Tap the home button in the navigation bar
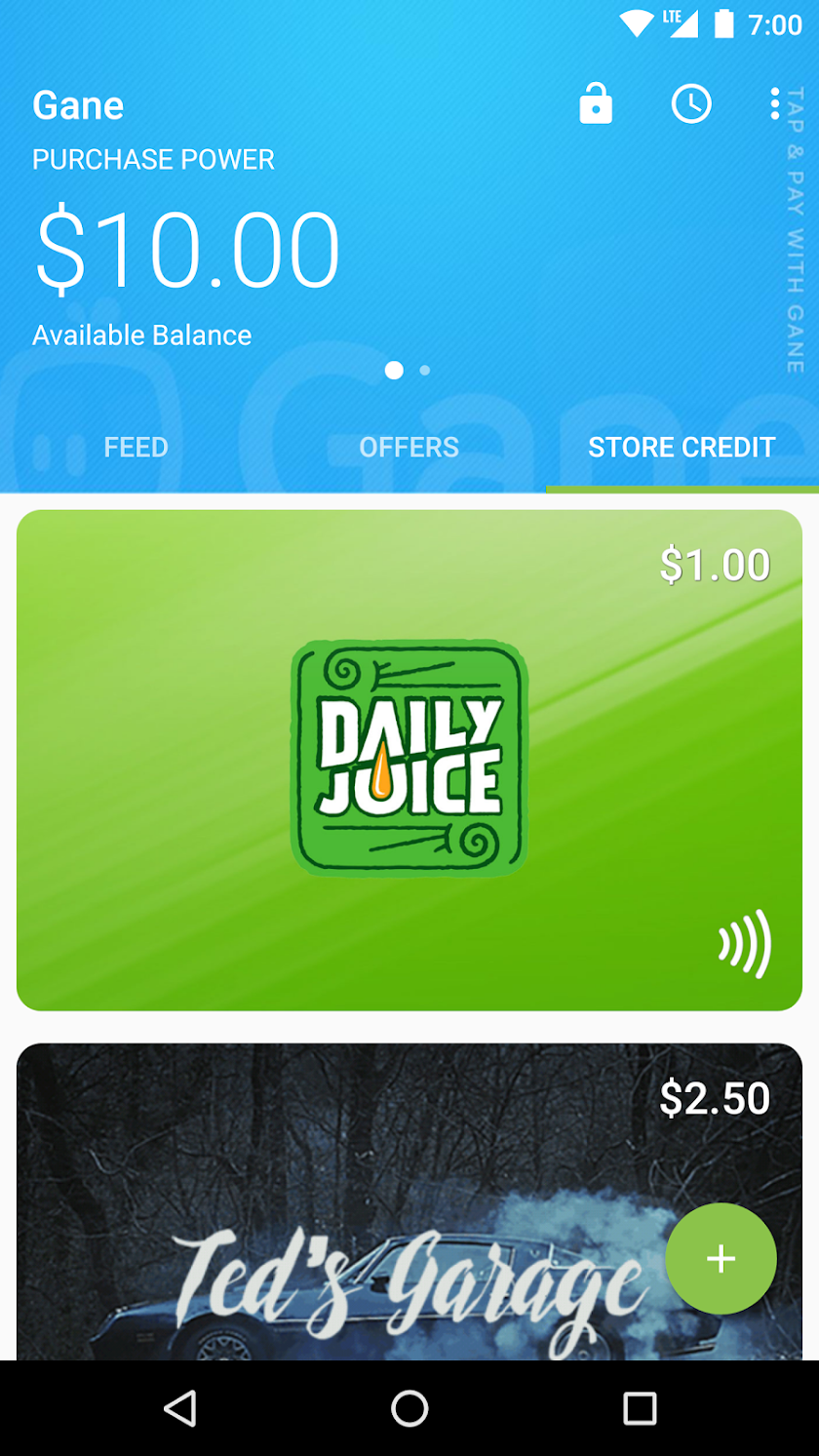 click(409, 1408)
